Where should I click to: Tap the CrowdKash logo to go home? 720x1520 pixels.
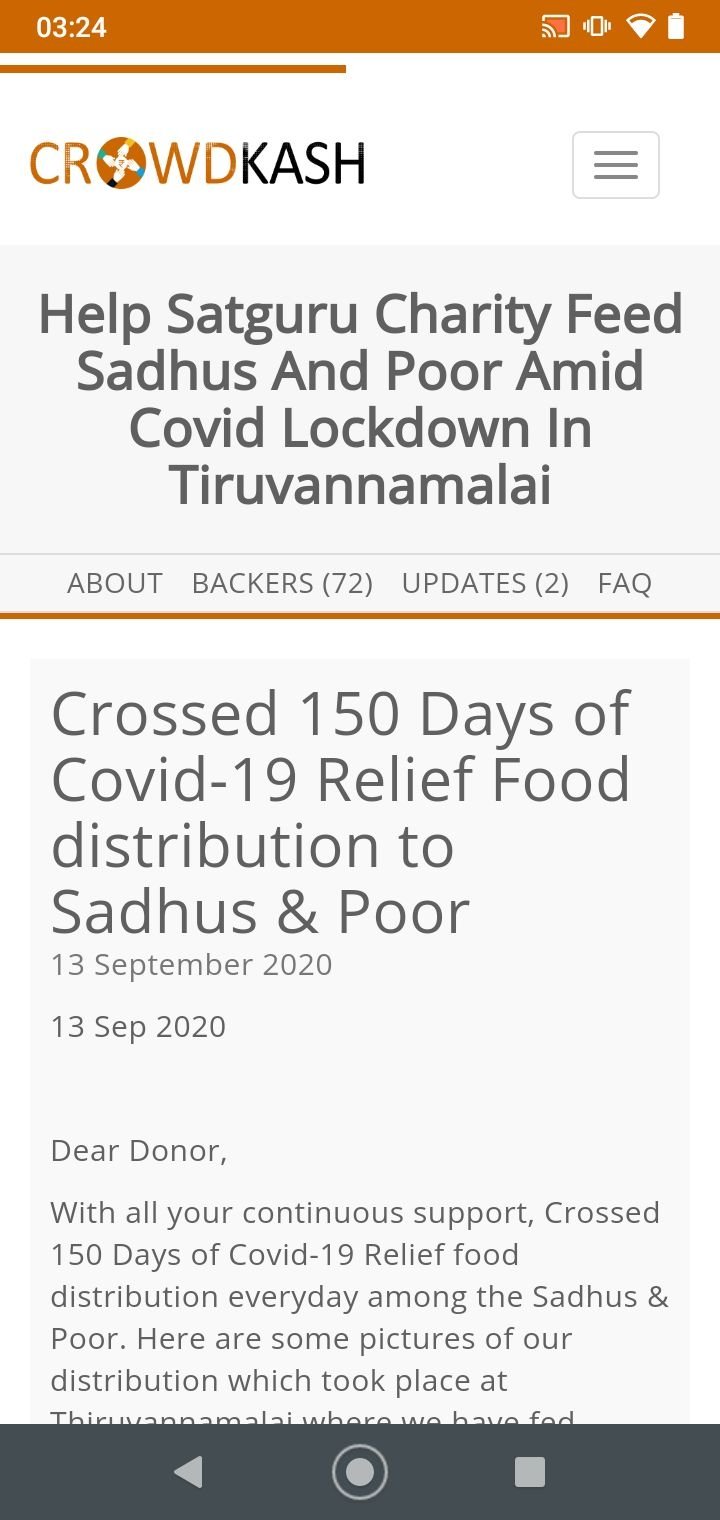pos(197,163)
